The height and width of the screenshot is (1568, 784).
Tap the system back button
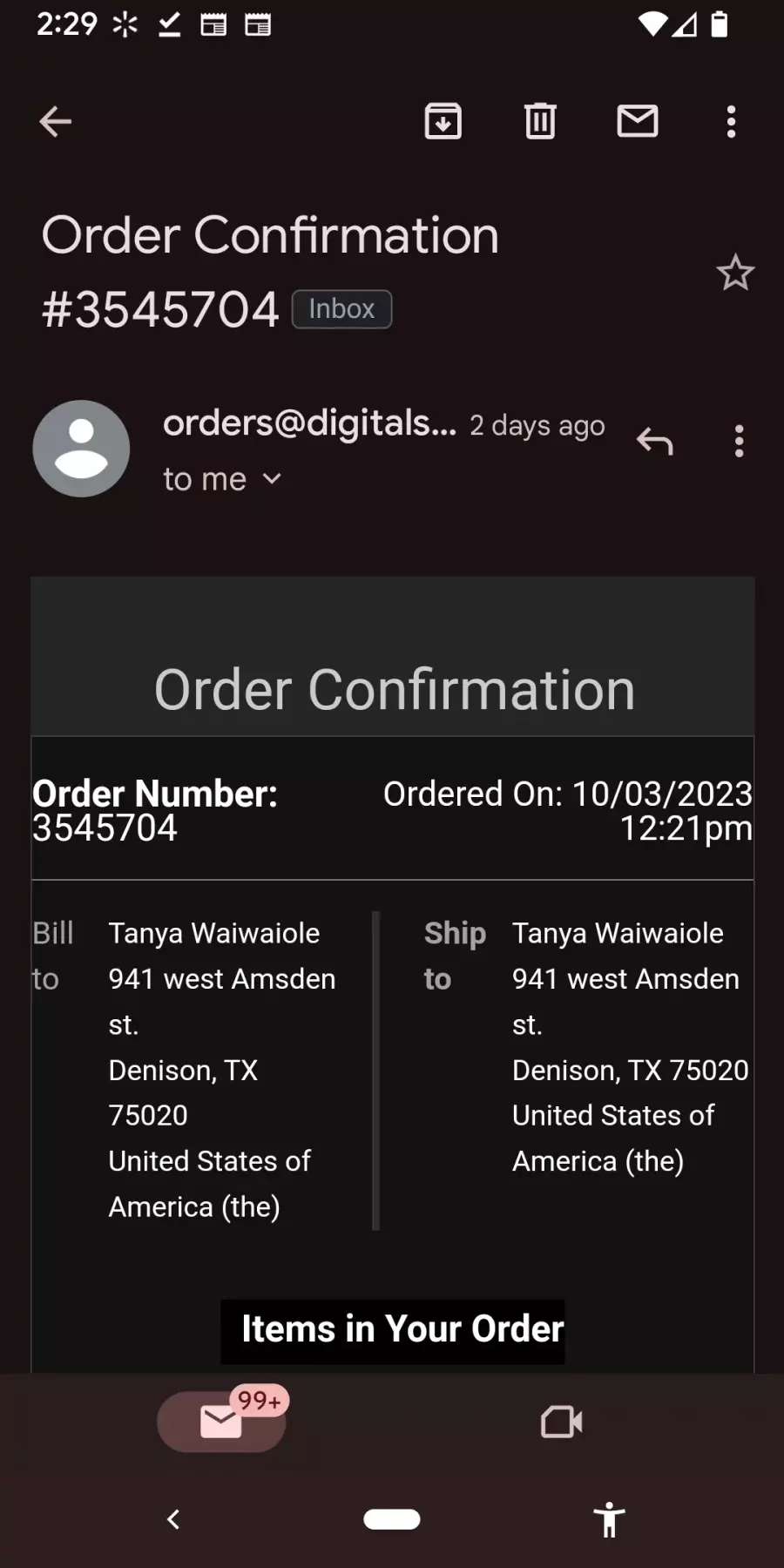coord(173,1519)
